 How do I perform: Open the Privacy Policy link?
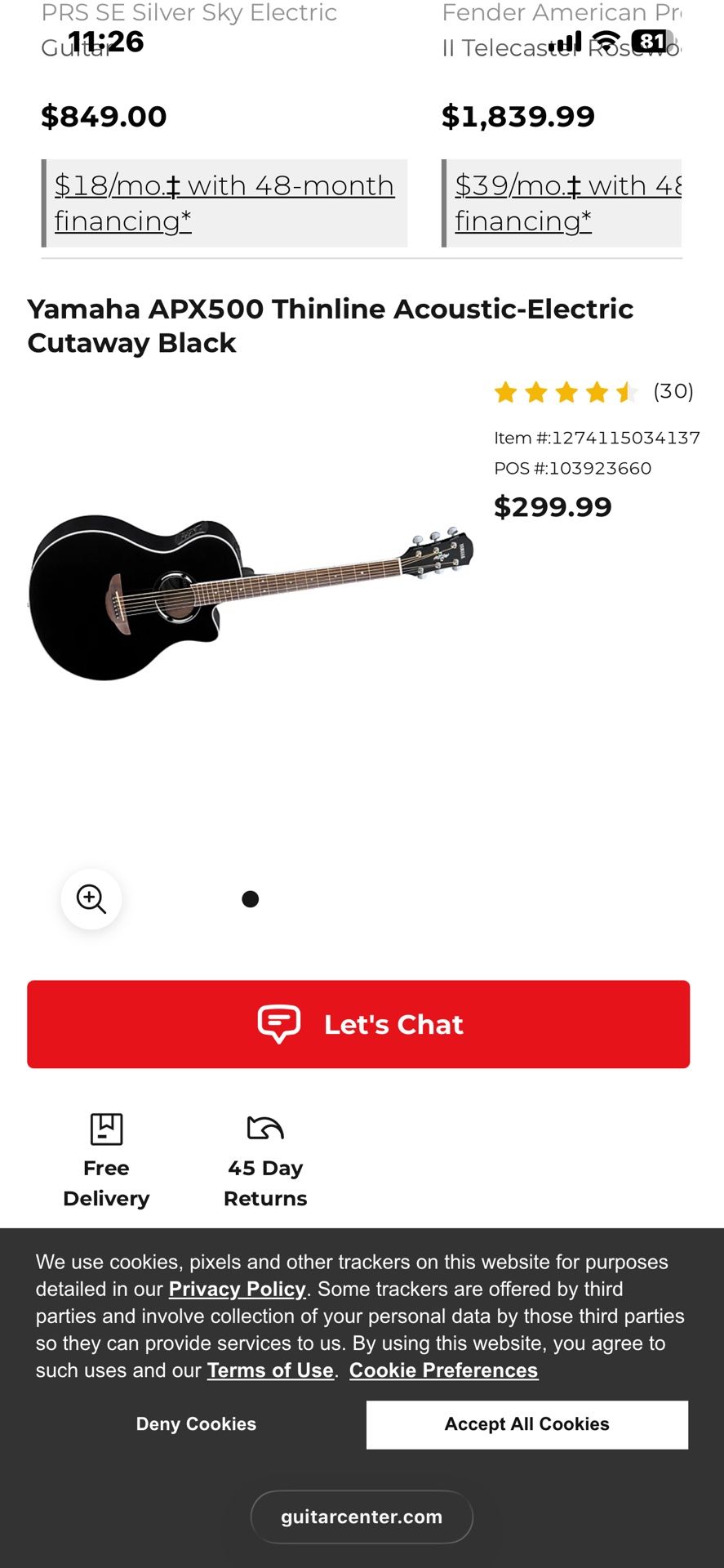(238, 1289)
